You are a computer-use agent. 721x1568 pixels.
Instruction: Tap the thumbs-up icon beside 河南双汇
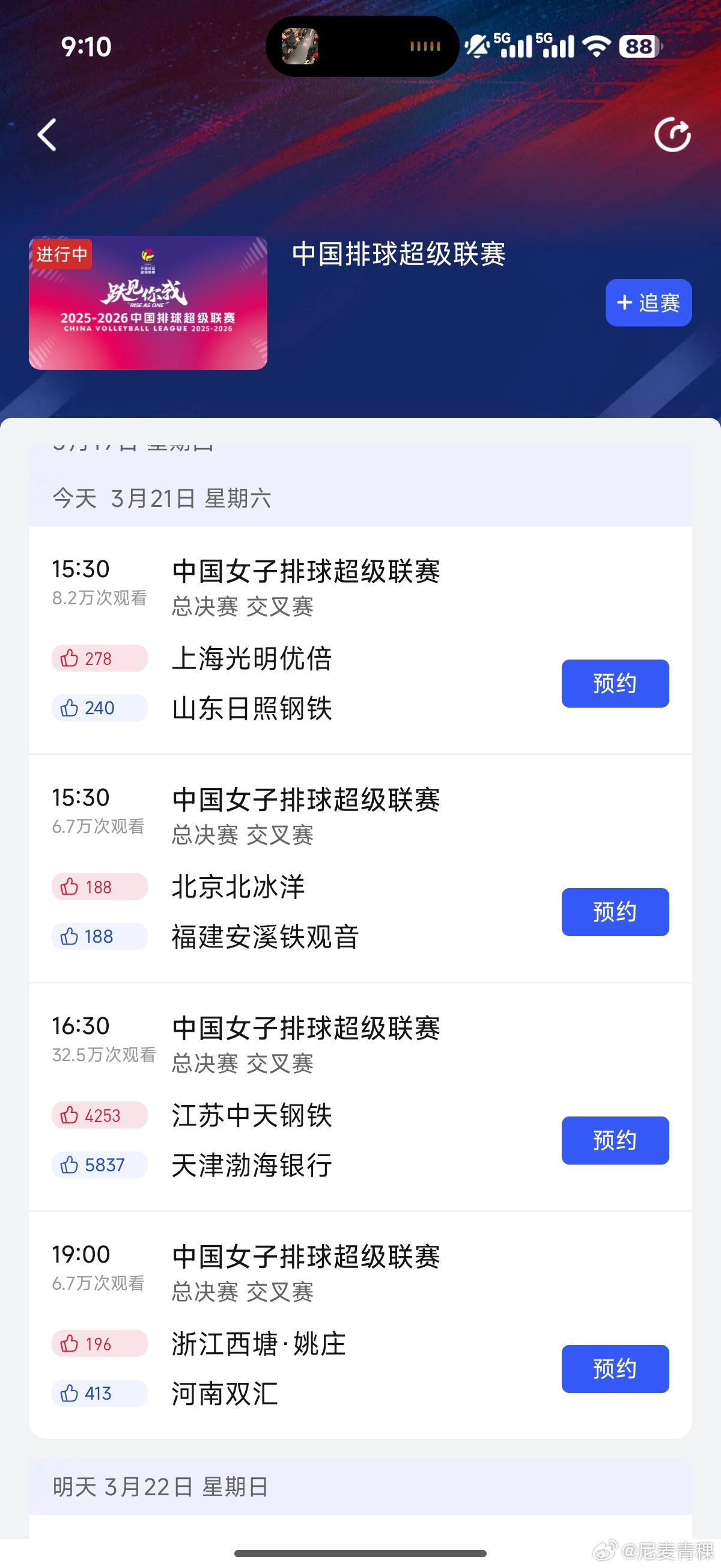[x=68, y=1394]
